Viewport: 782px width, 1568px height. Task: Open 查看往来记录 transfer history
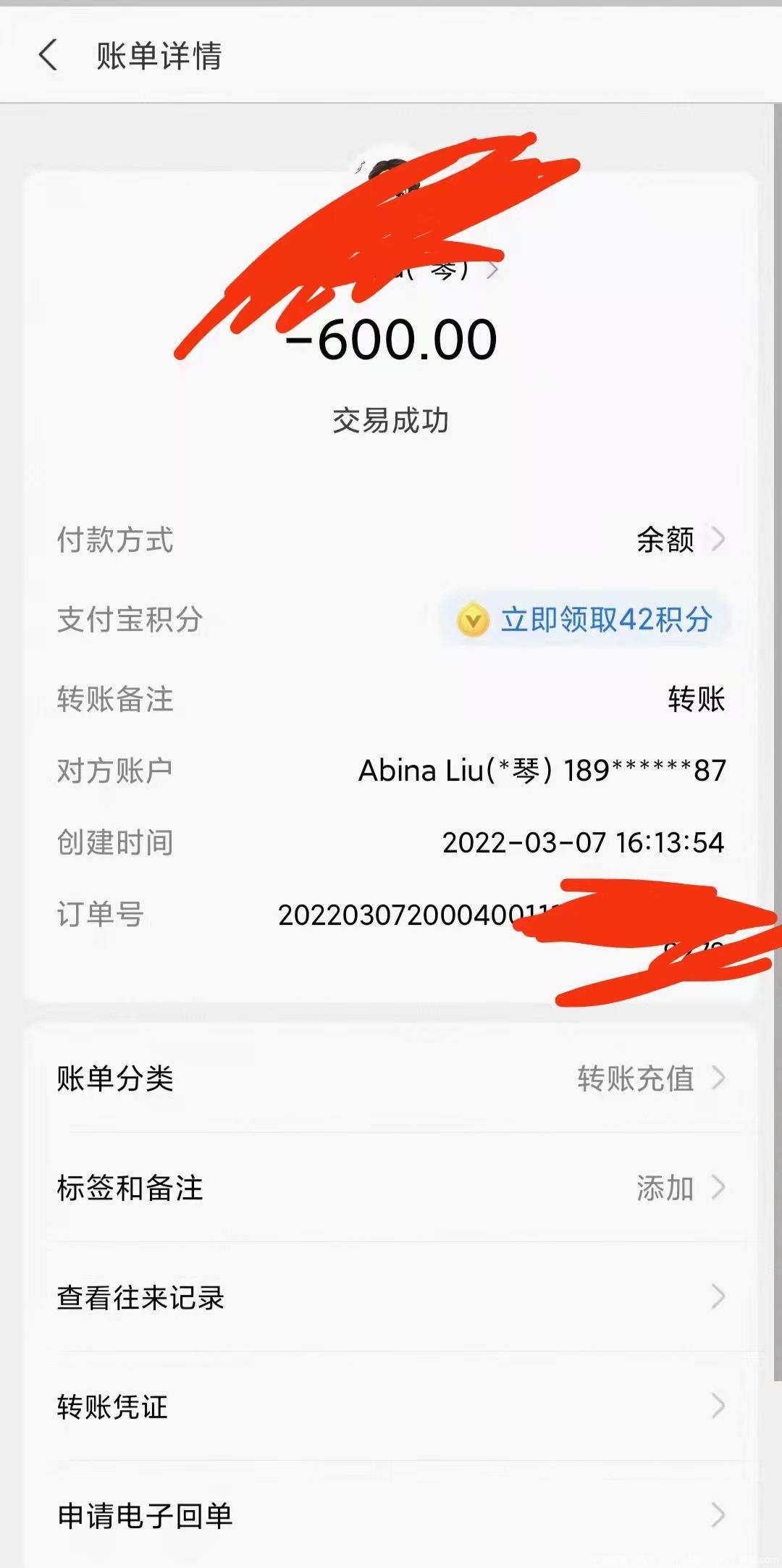click(x=142, y=1297)
